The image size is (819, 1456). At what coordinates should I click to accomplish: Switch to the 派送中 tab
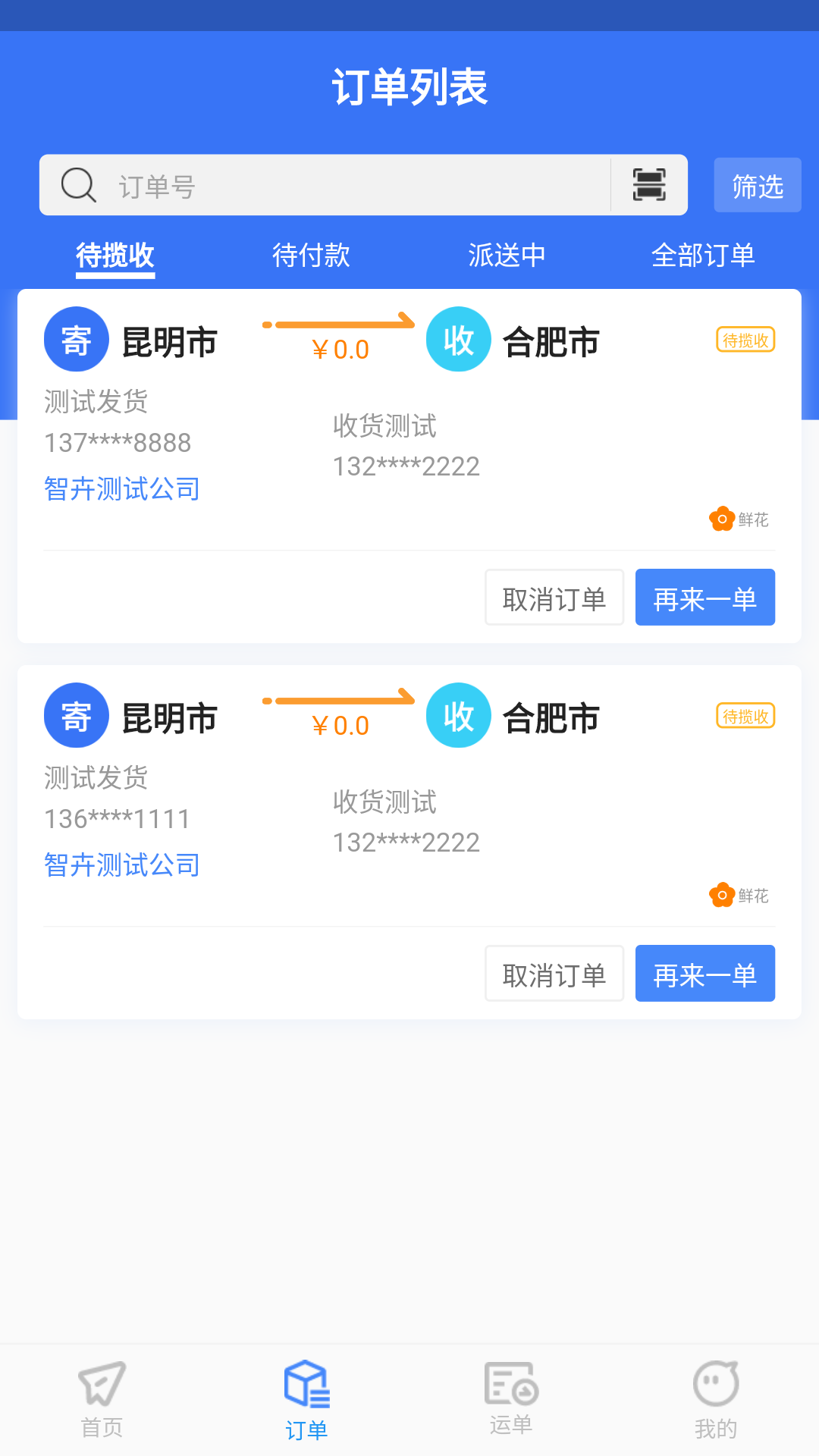tap(507, 256)
